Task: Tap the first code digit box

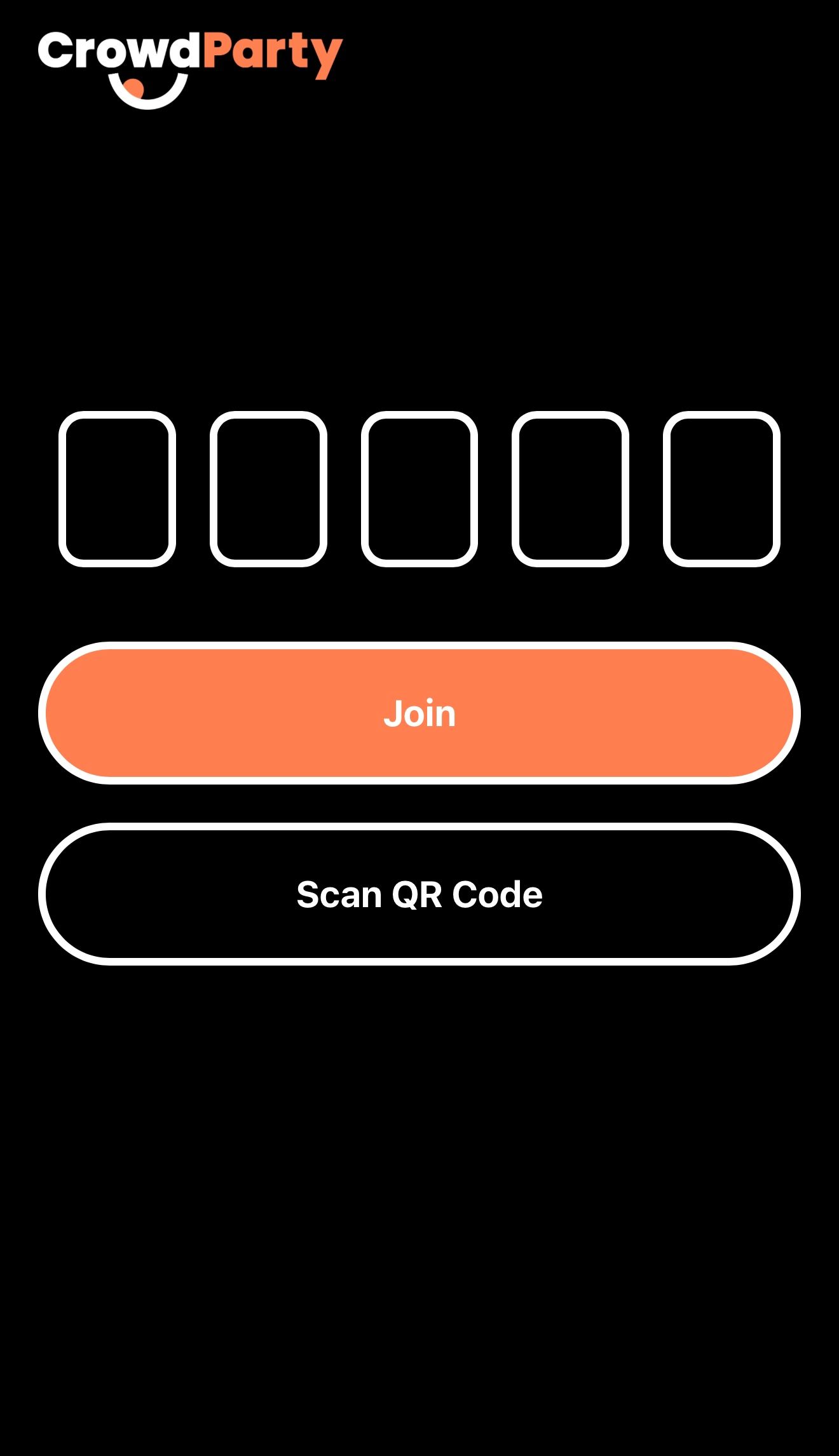Action: 117,489
